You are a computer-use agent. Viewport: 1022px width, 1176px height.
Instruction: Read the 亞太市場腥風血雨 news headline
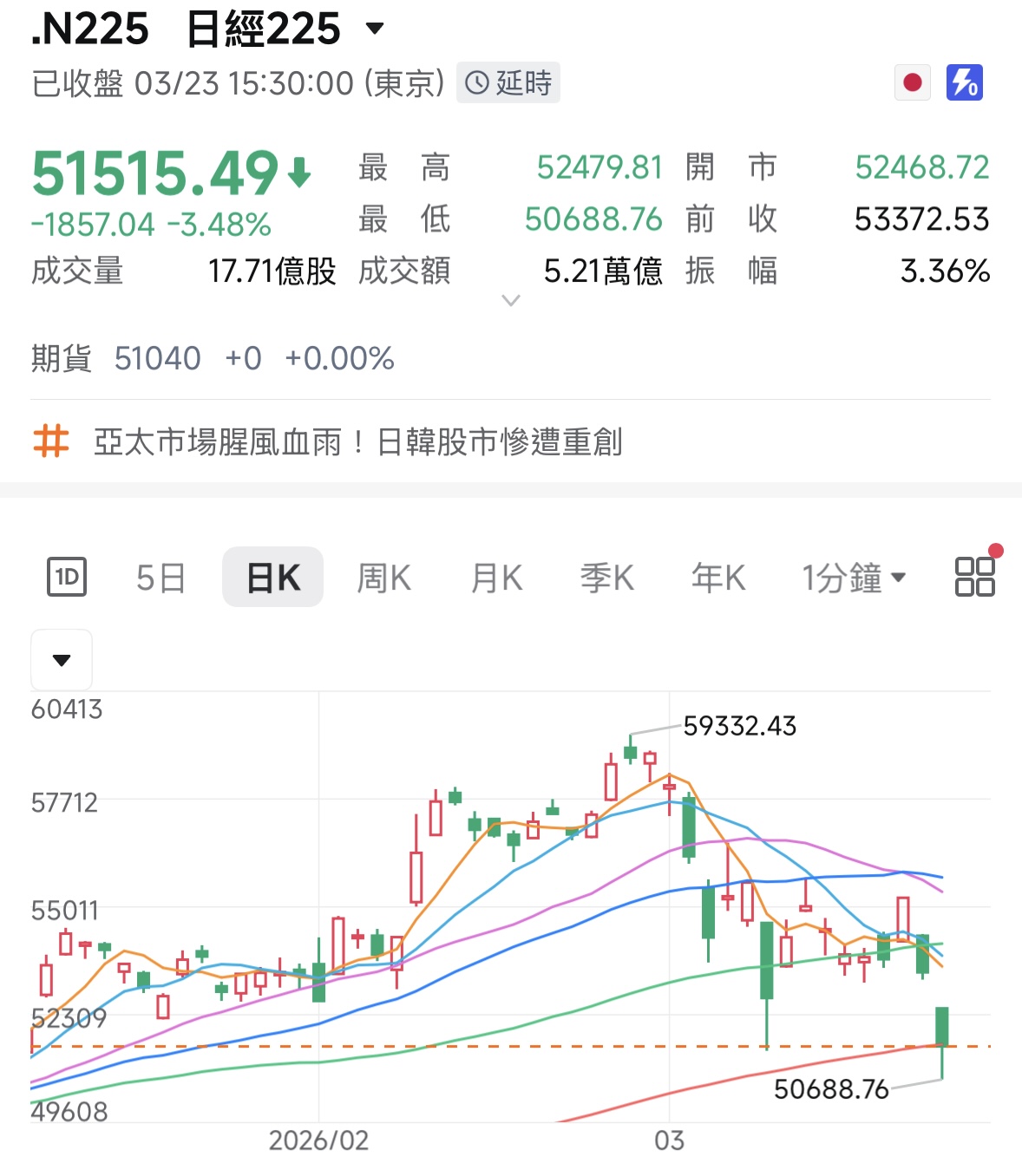357,442
